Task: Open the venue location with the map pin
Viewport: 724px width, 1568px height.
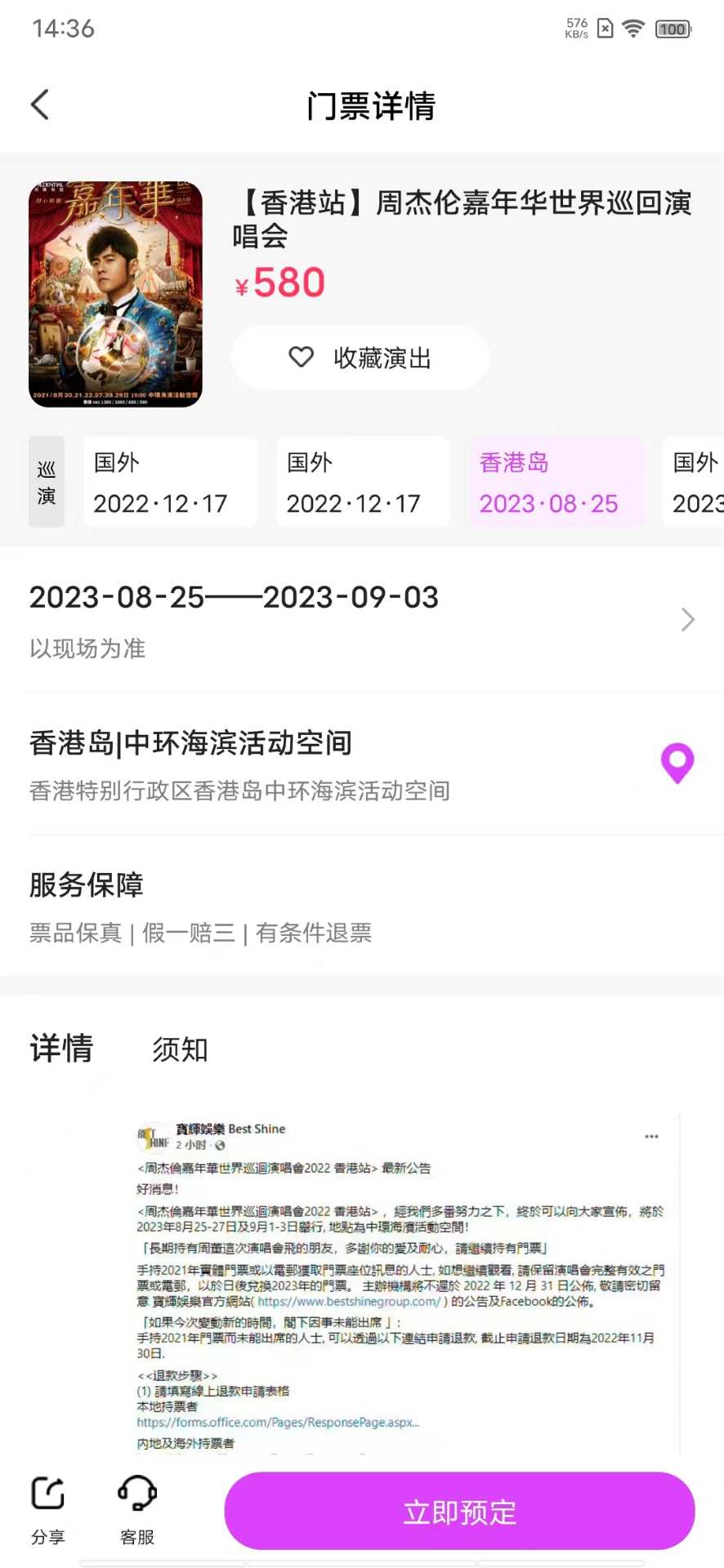Action: [677, 763]
